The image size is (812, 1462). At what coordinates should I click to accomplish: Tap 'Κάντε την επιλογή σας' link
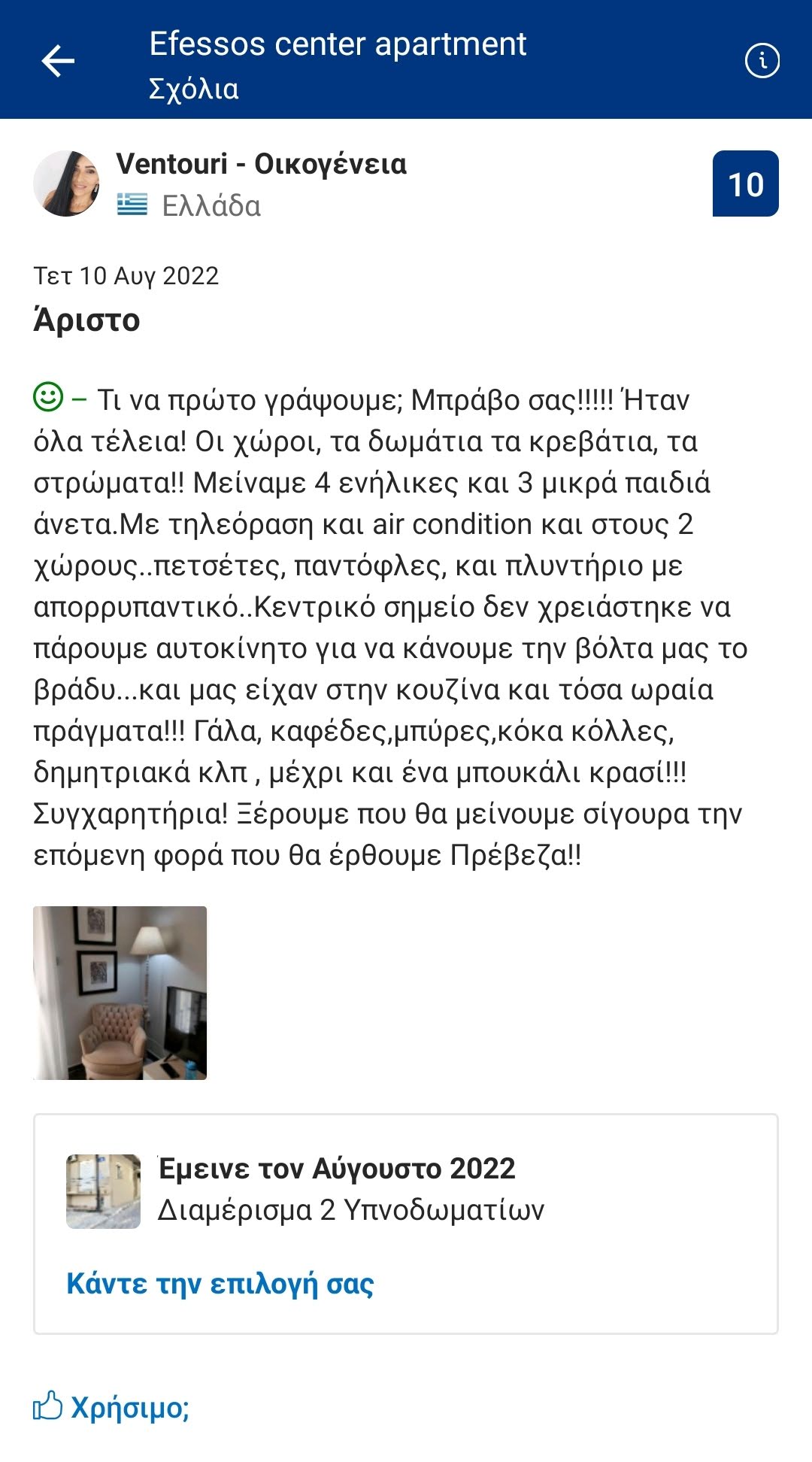[x=220, y=1284]
